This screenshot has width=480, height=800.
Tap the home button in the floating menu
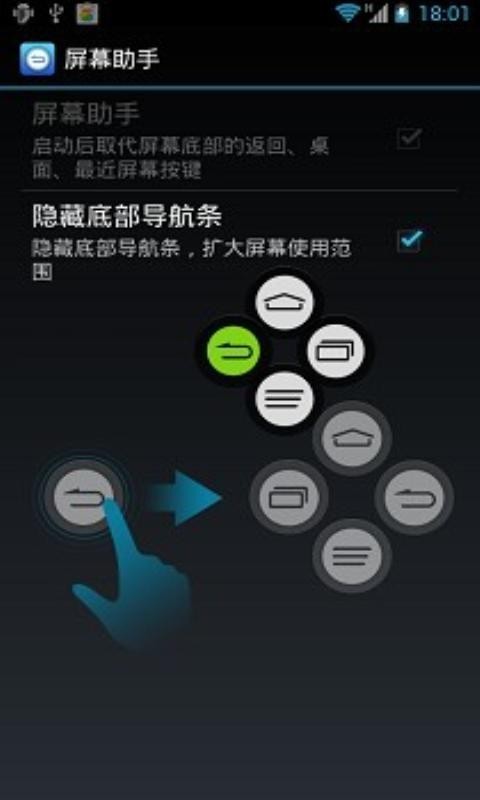click(x=284, y=302)
